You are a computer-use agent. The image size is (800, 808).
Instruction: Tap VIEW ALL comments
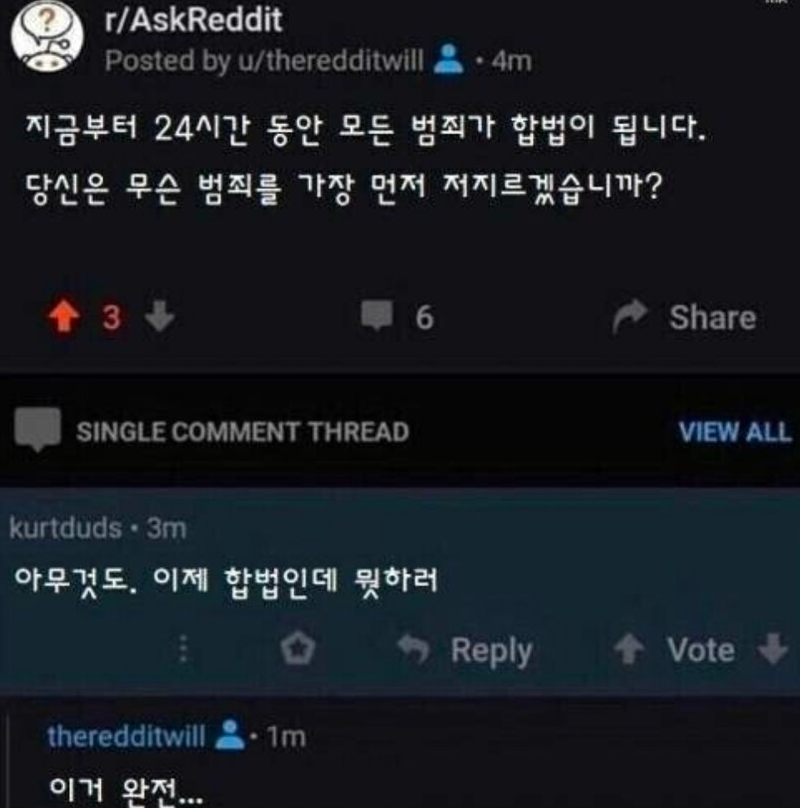[734, 432]
